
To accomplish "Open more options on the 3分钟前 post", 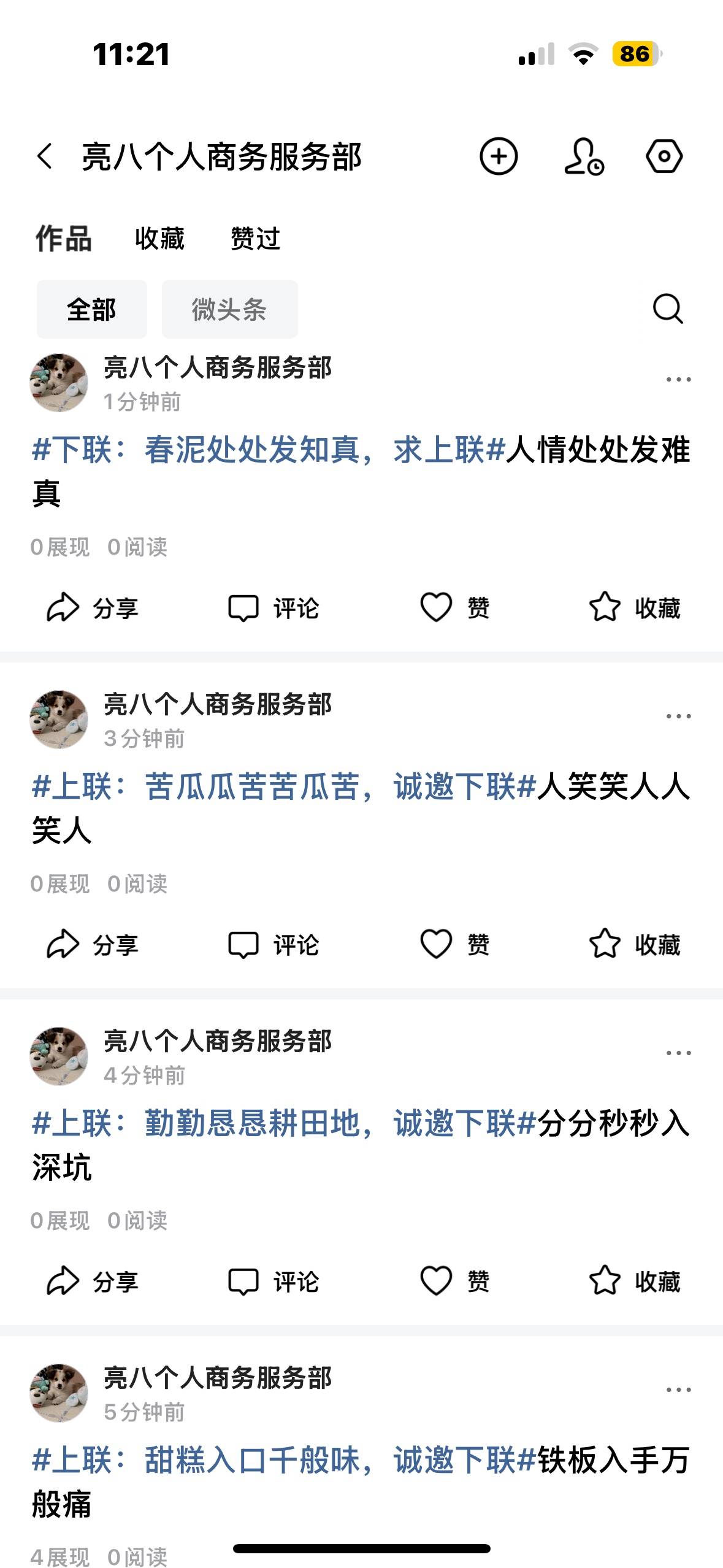I will coord(678,717).
